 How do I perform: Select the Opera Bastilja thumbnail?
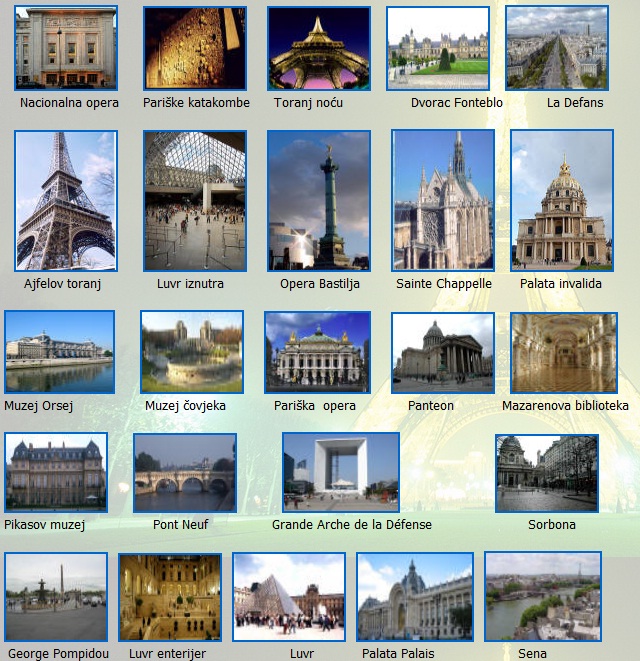point(319,200)
